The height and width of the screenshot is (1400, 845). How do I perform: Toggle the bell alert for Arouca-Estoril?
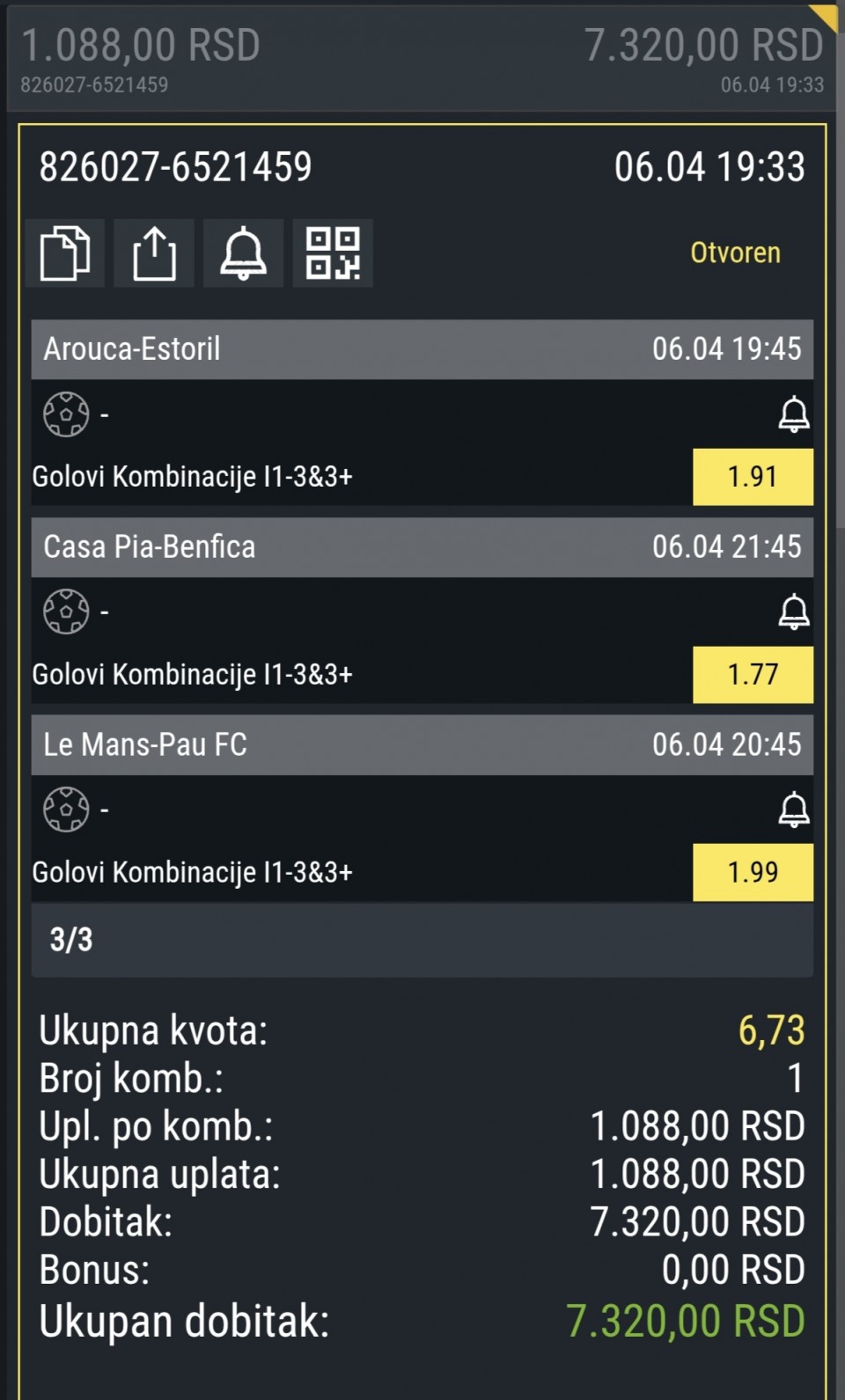tap(794, 414)
